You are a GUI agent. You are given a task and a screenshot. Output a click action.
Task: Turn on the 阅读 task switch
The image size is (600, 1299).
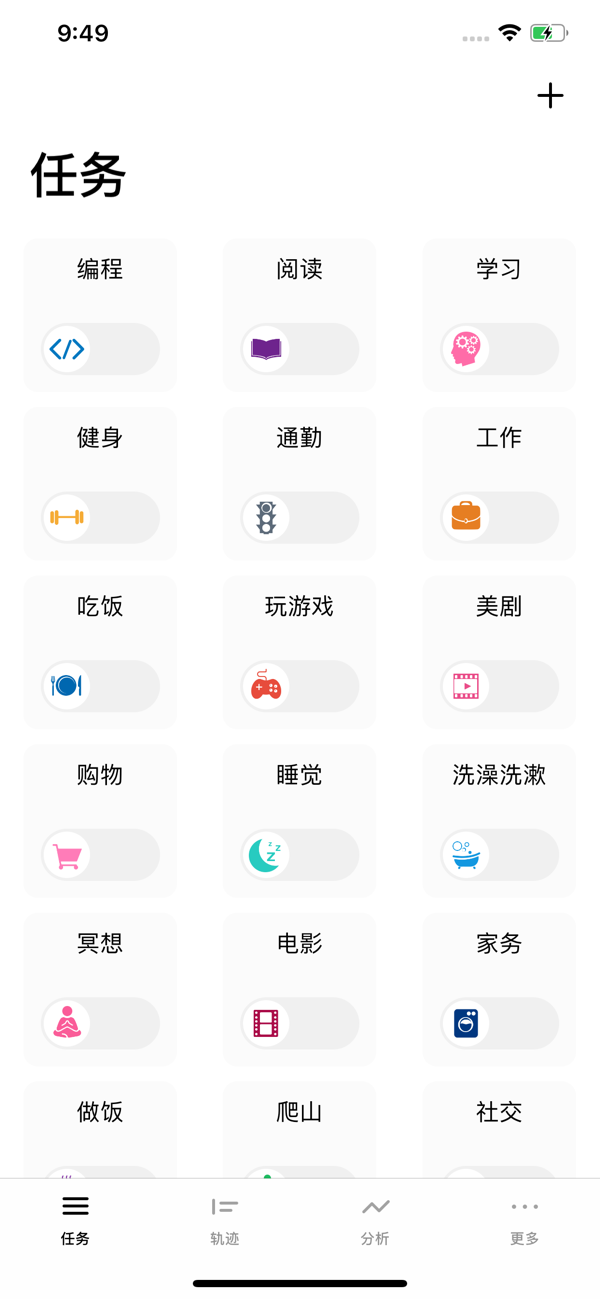(x=299, y=349)
